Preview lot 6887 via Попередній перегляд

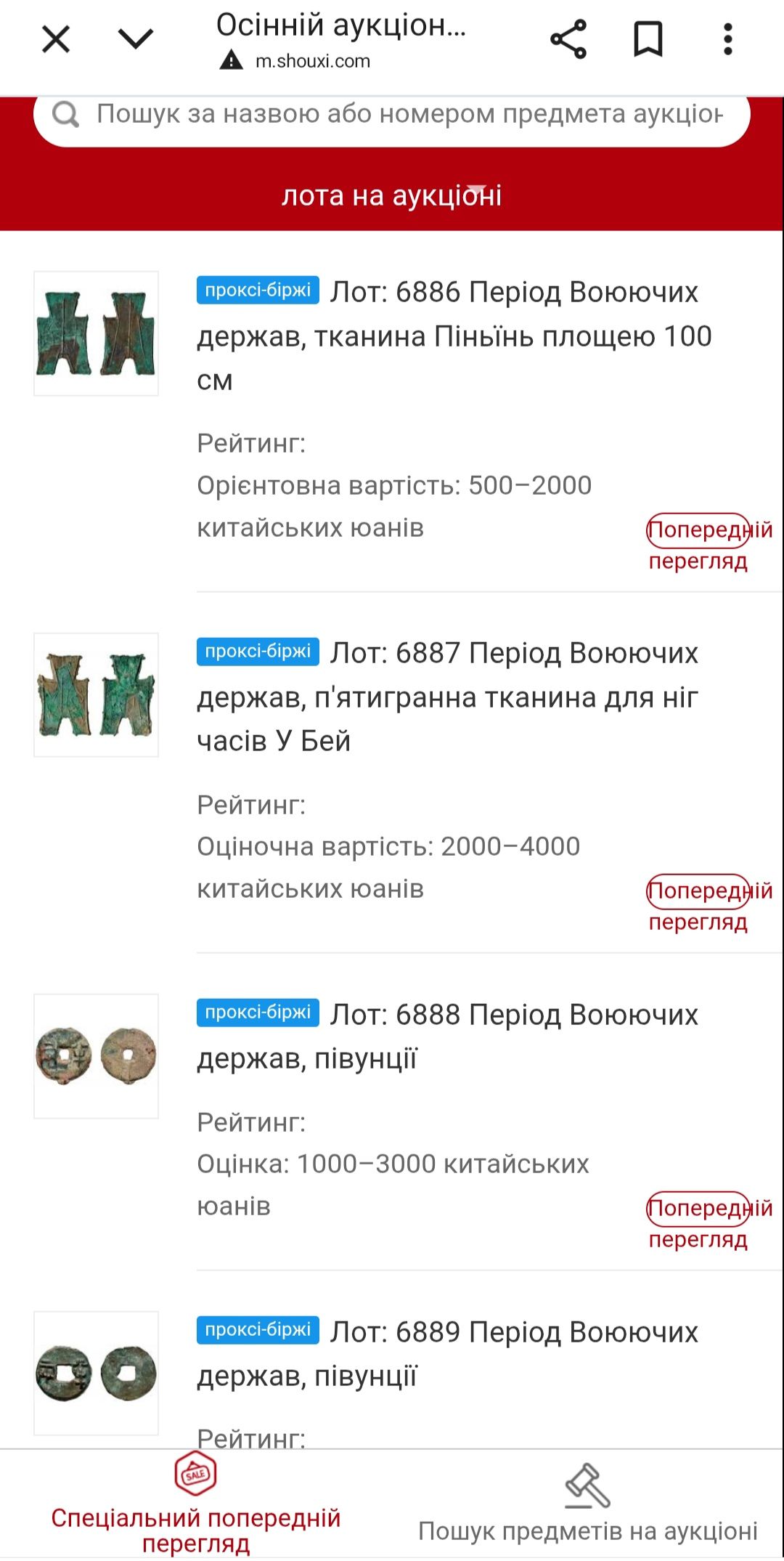[x=699, y=905]
